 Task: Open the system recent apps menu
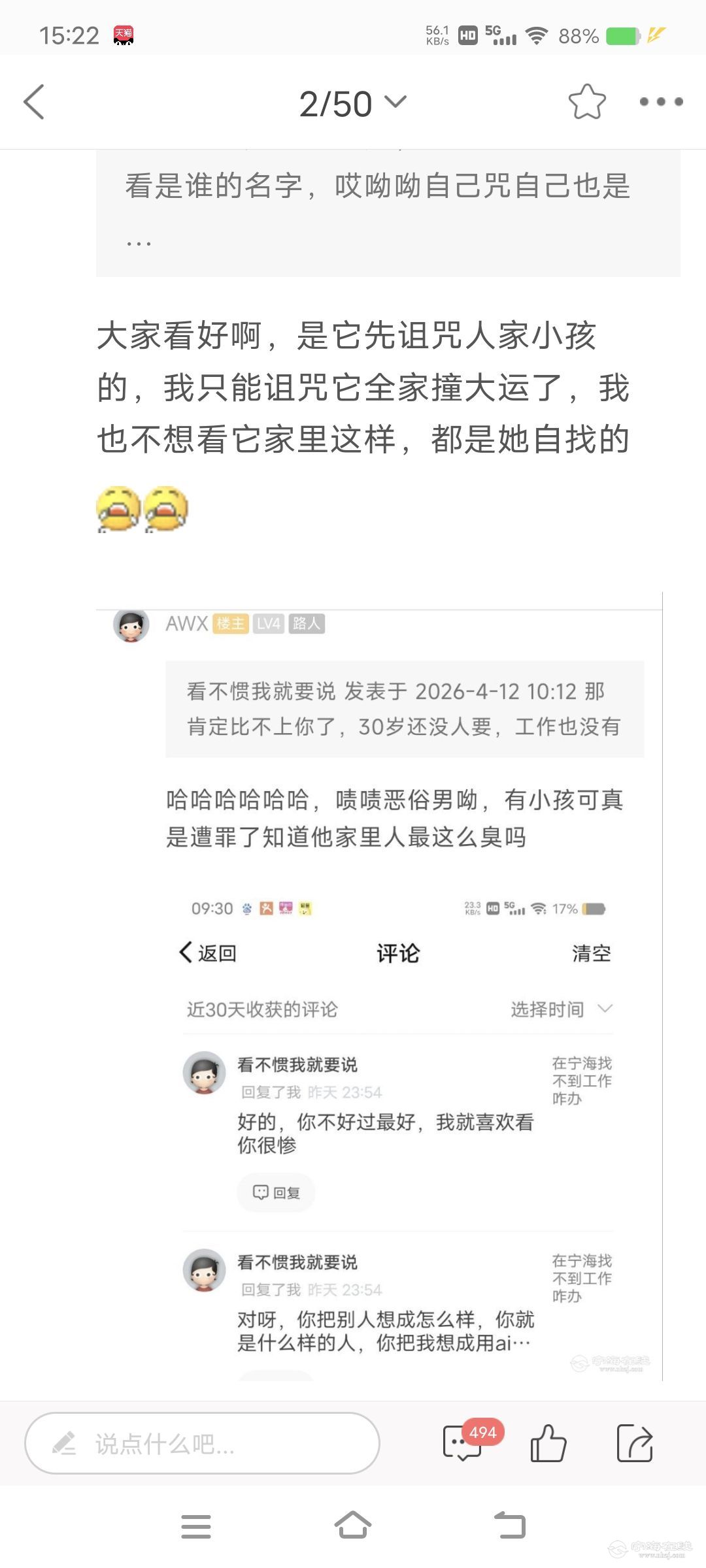pos(196,1526)
